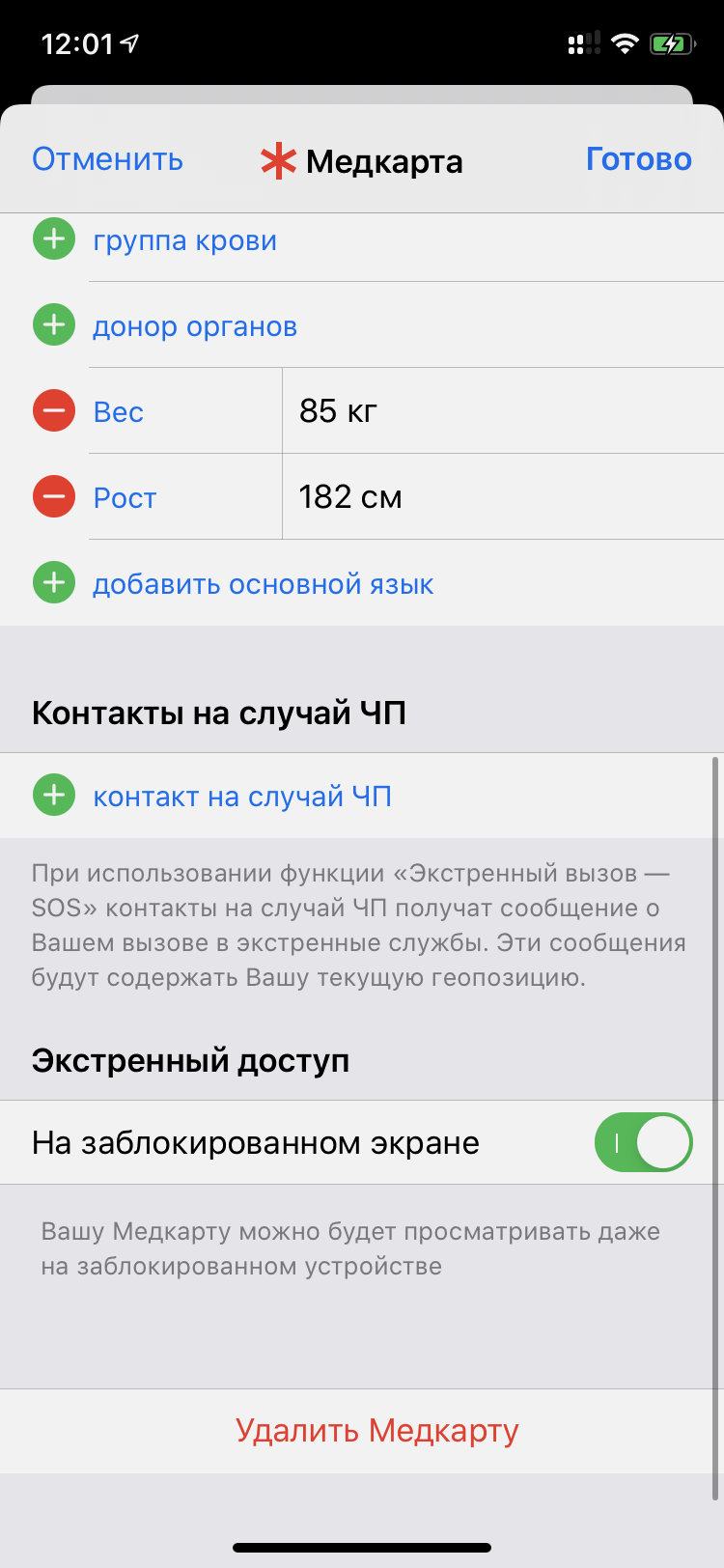Tap Отменить to cancel editing
Viewport: 724px width, 1568px height.
coord(107,159)
